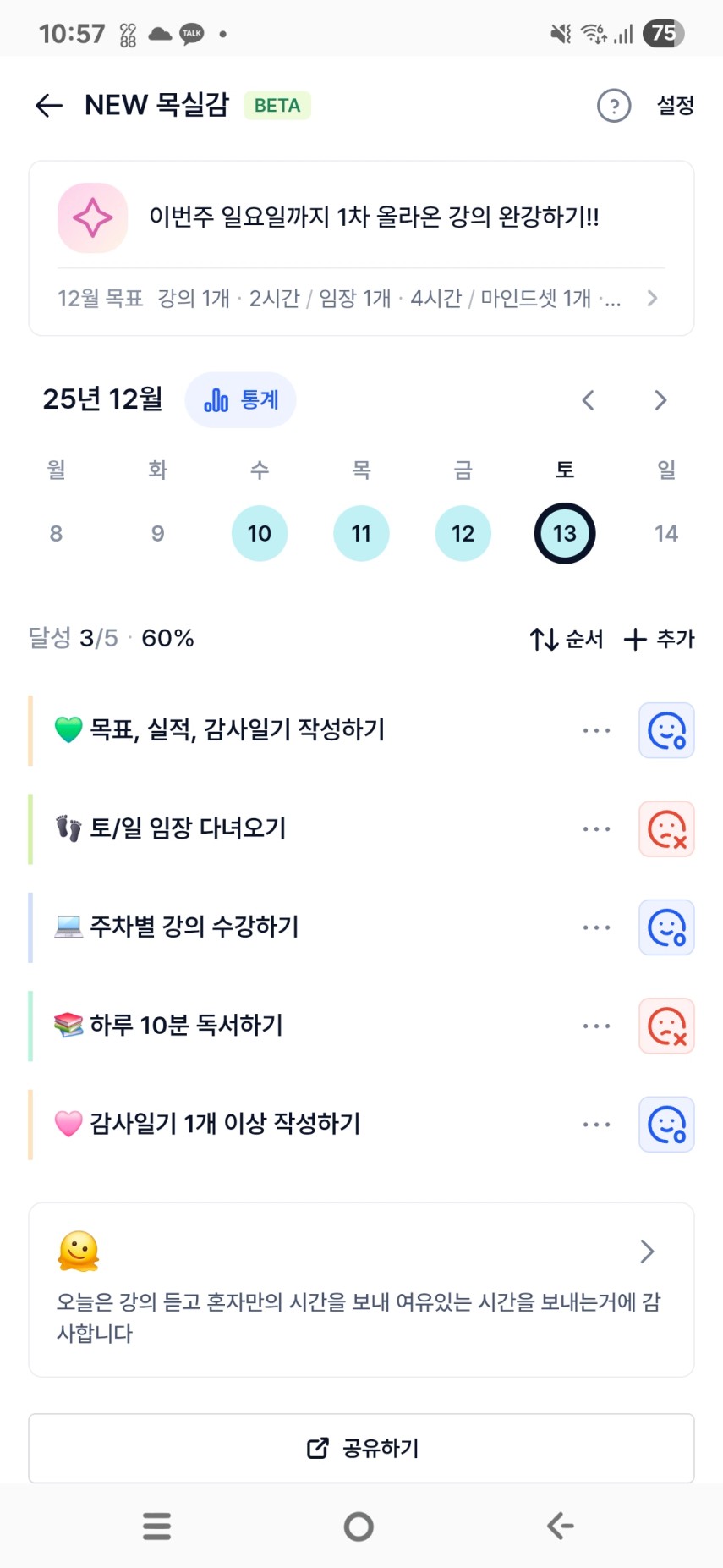The height and width of the screenshot is (1568, 723).
Task: Add a new goal with 추가
Action: point(659,639)
